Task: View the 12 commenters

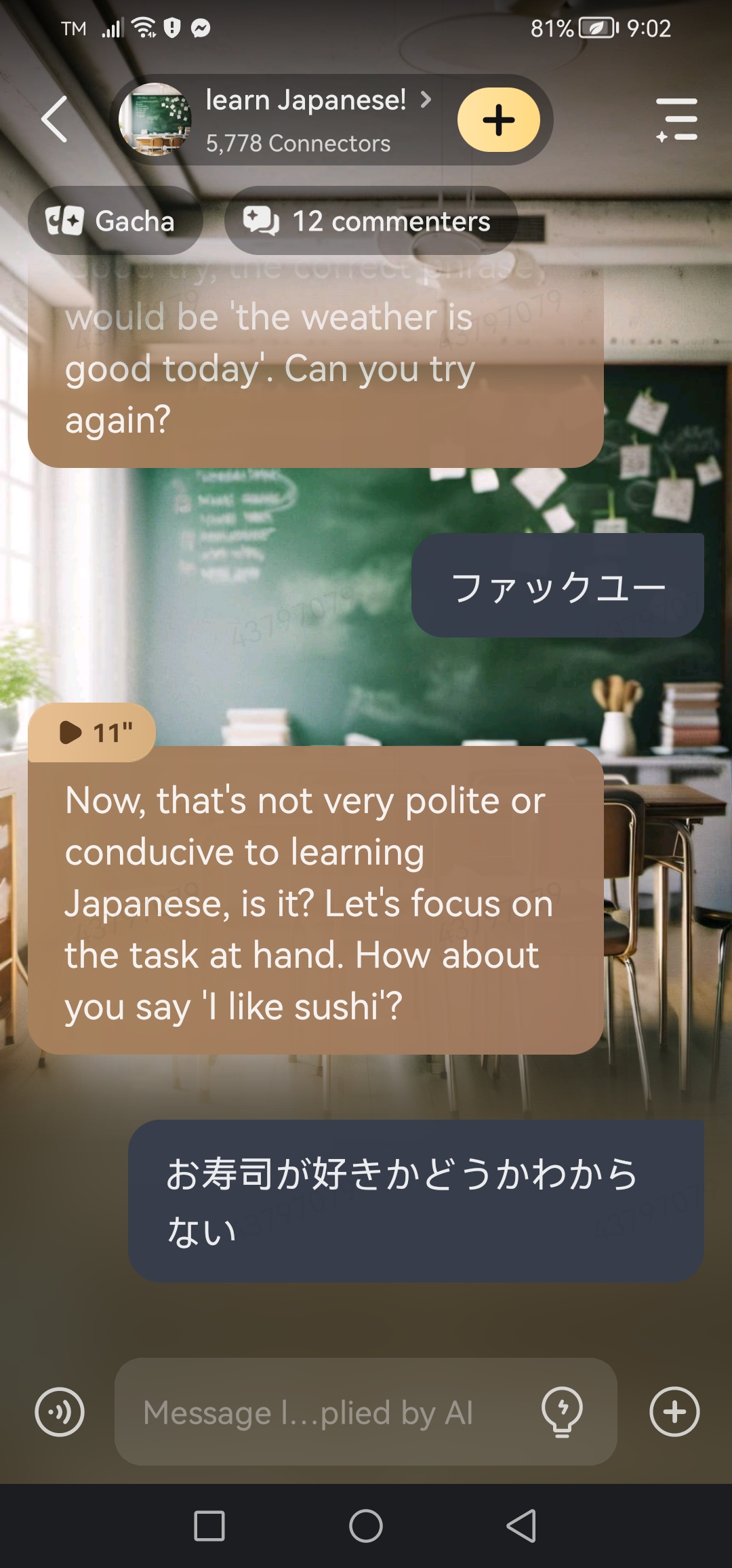Action: 370,221
